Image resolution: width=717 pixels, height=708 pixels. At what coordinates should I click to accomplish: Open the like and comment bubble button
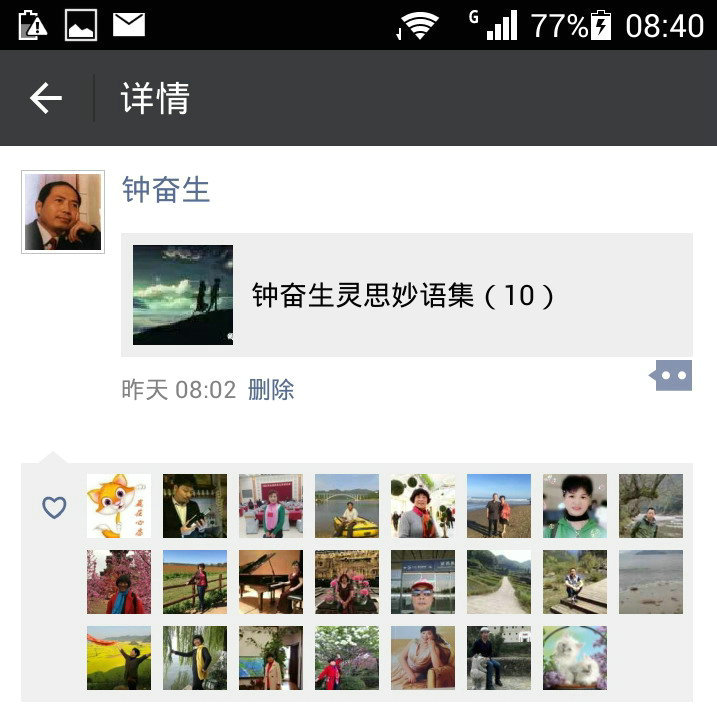[673, 376]
